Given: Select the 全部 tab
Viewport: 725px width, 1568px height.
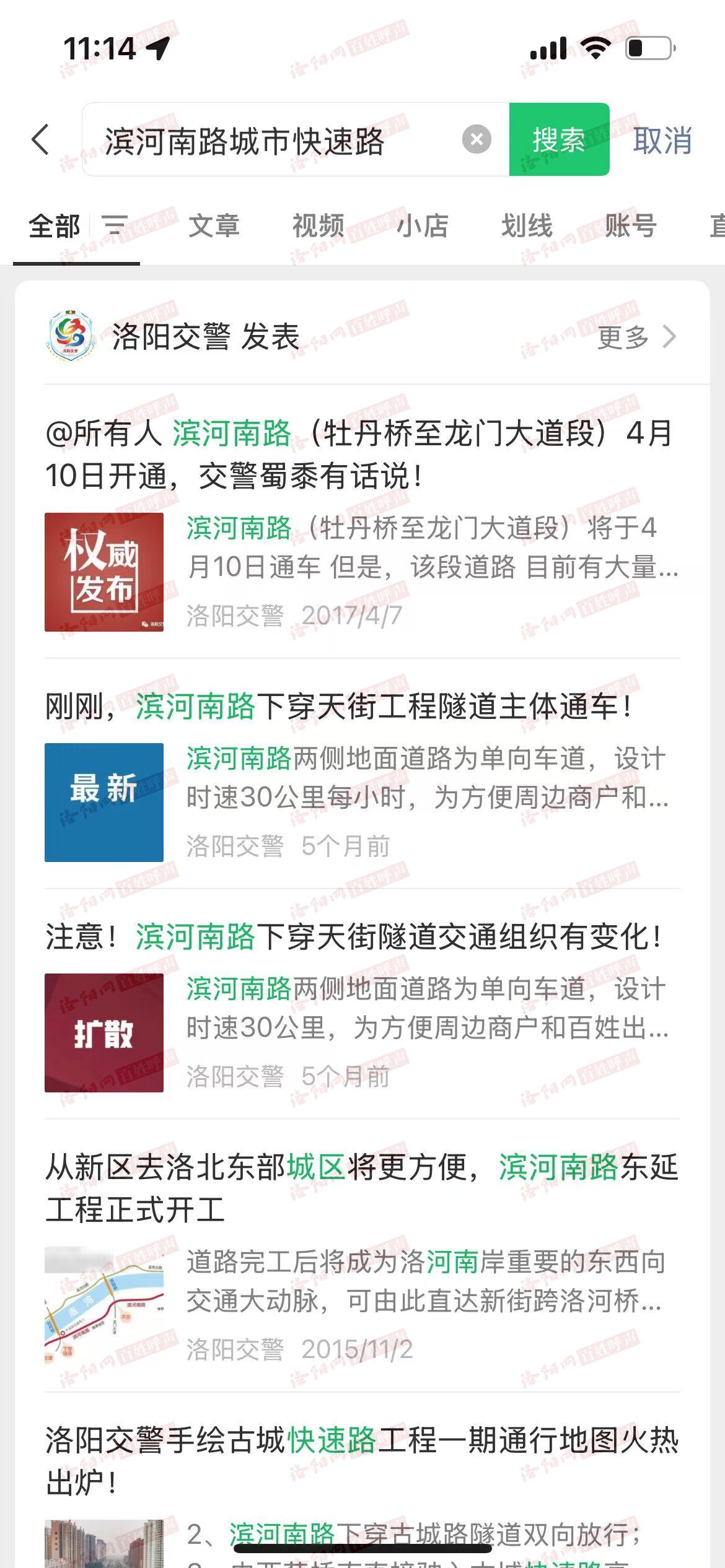Looking at the screenshot, I should [x=55, y=225].
